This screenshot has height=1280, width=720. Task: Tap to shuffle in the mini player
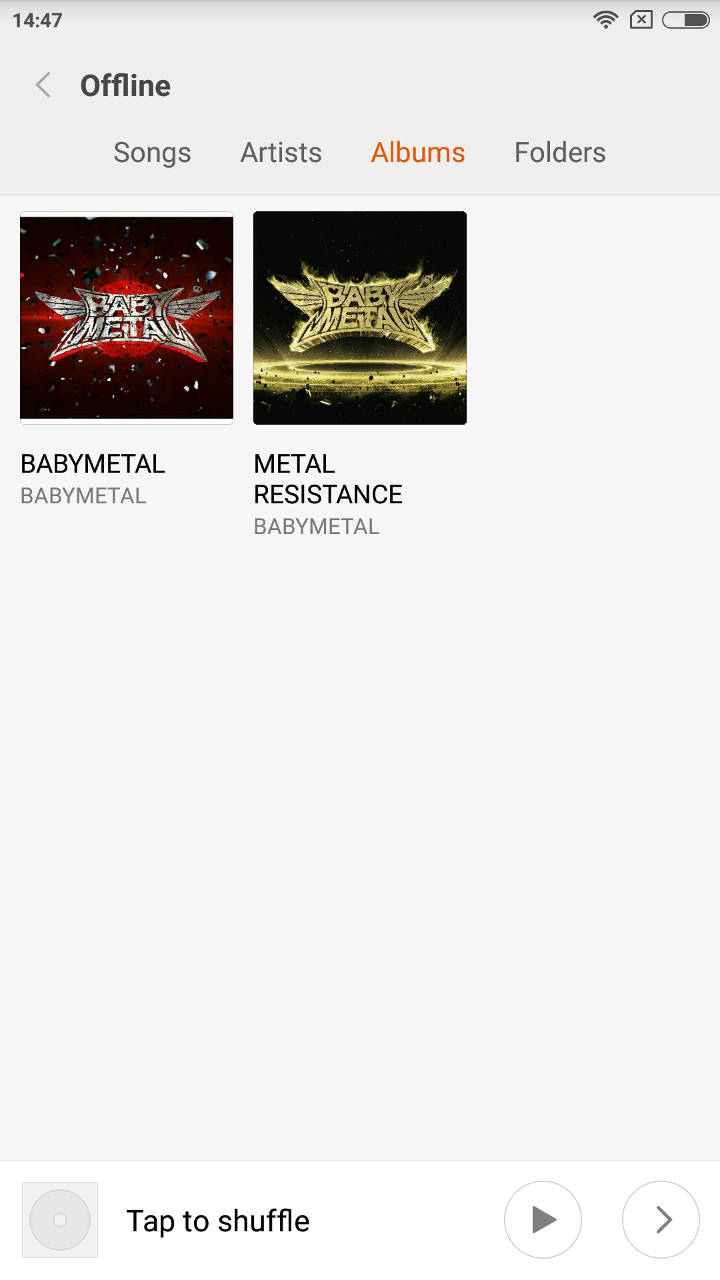218,1221
